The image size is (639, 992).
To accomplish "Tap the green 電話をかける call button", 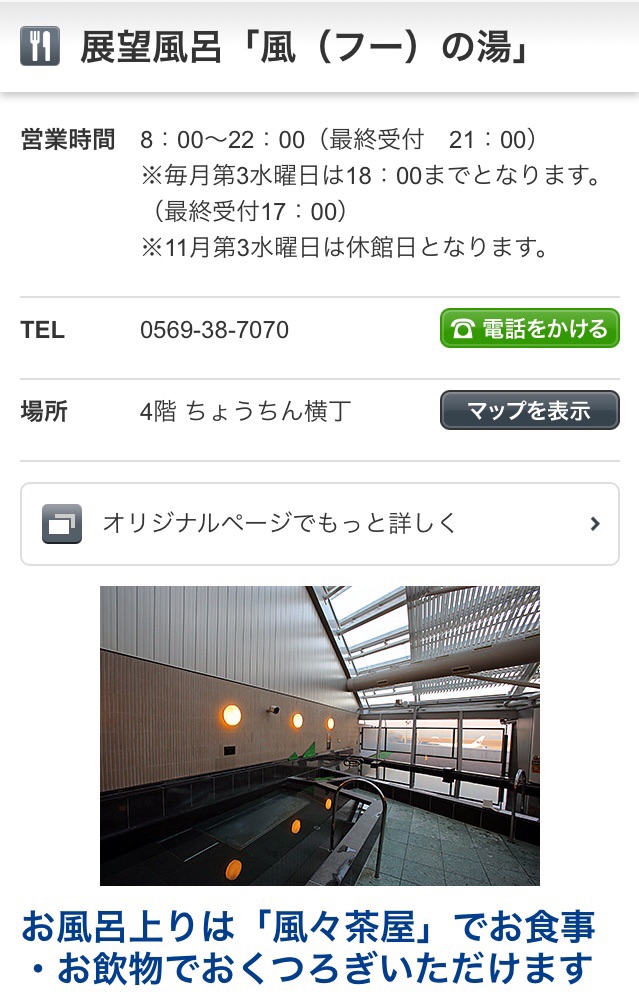I will pyautogui.click(x=529, y=329).
